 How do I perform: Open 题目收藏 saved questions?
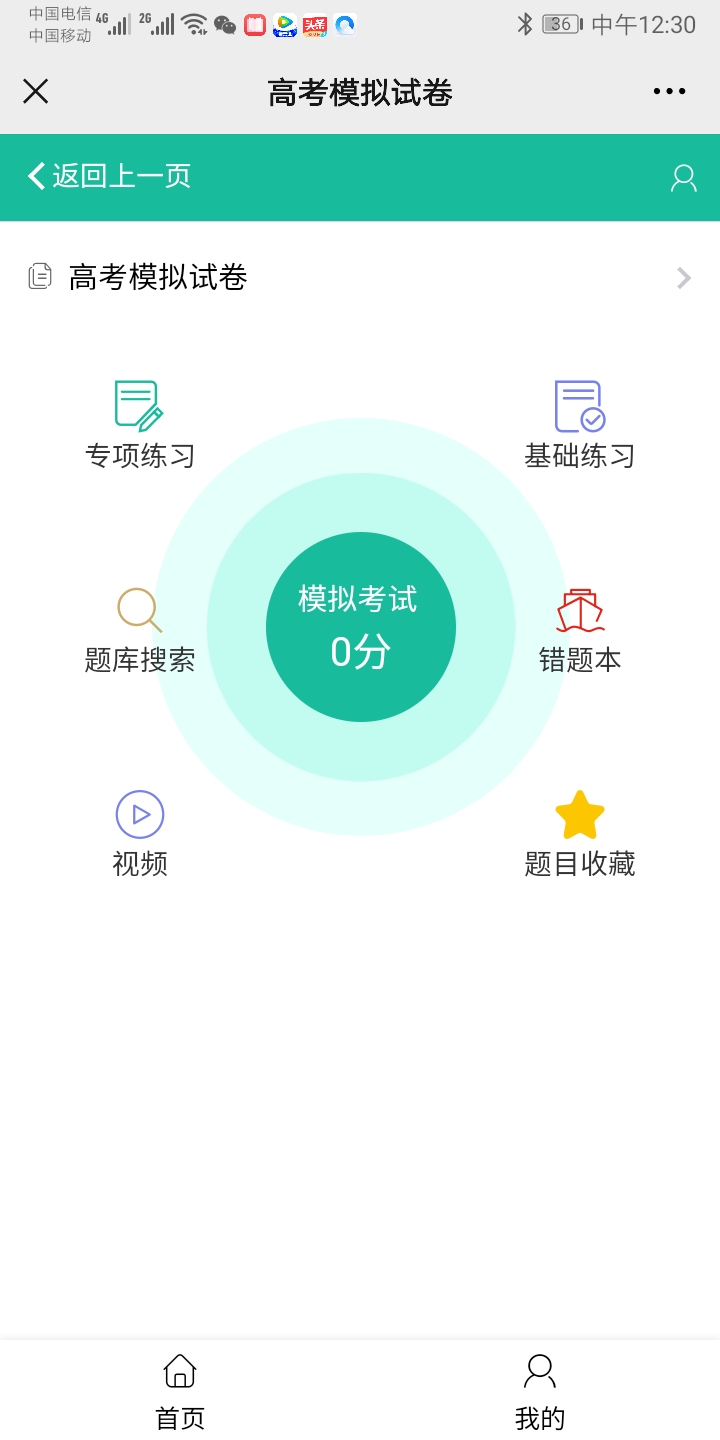pyautogui.click(x=580, y=834)
